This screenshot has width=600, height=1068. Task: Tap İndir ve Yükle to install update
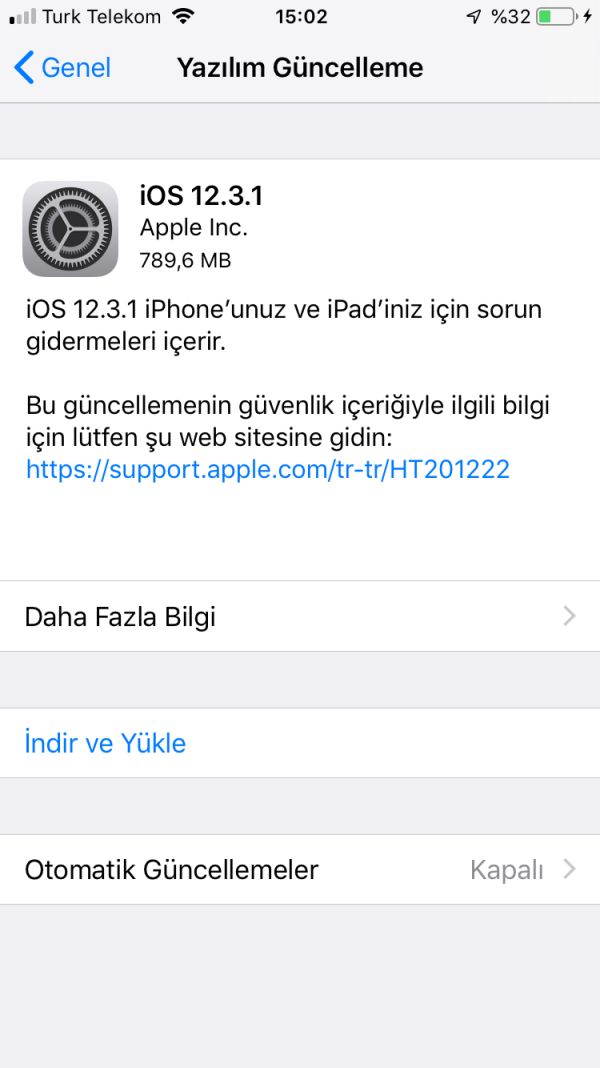pos(106,743)
